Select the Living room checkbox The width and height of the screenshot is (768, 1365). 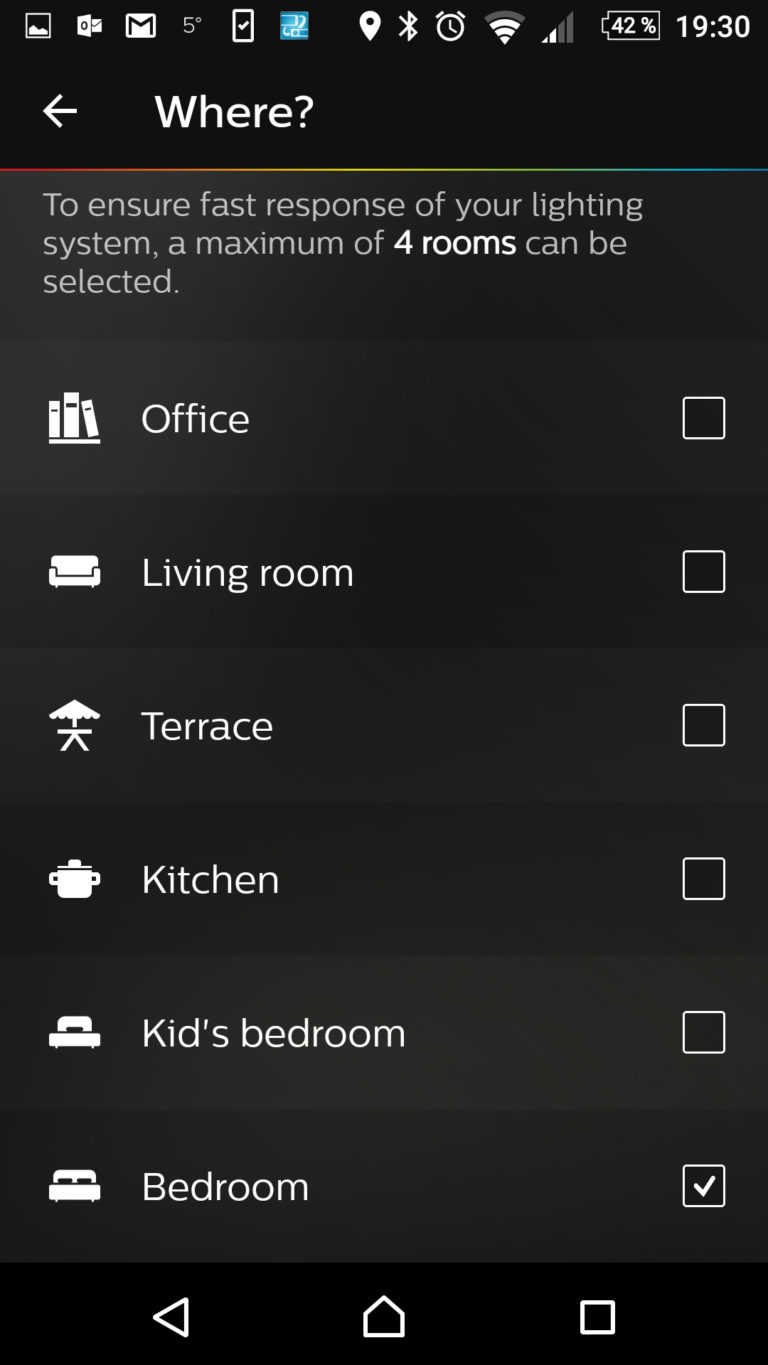[x=703, y=572]
